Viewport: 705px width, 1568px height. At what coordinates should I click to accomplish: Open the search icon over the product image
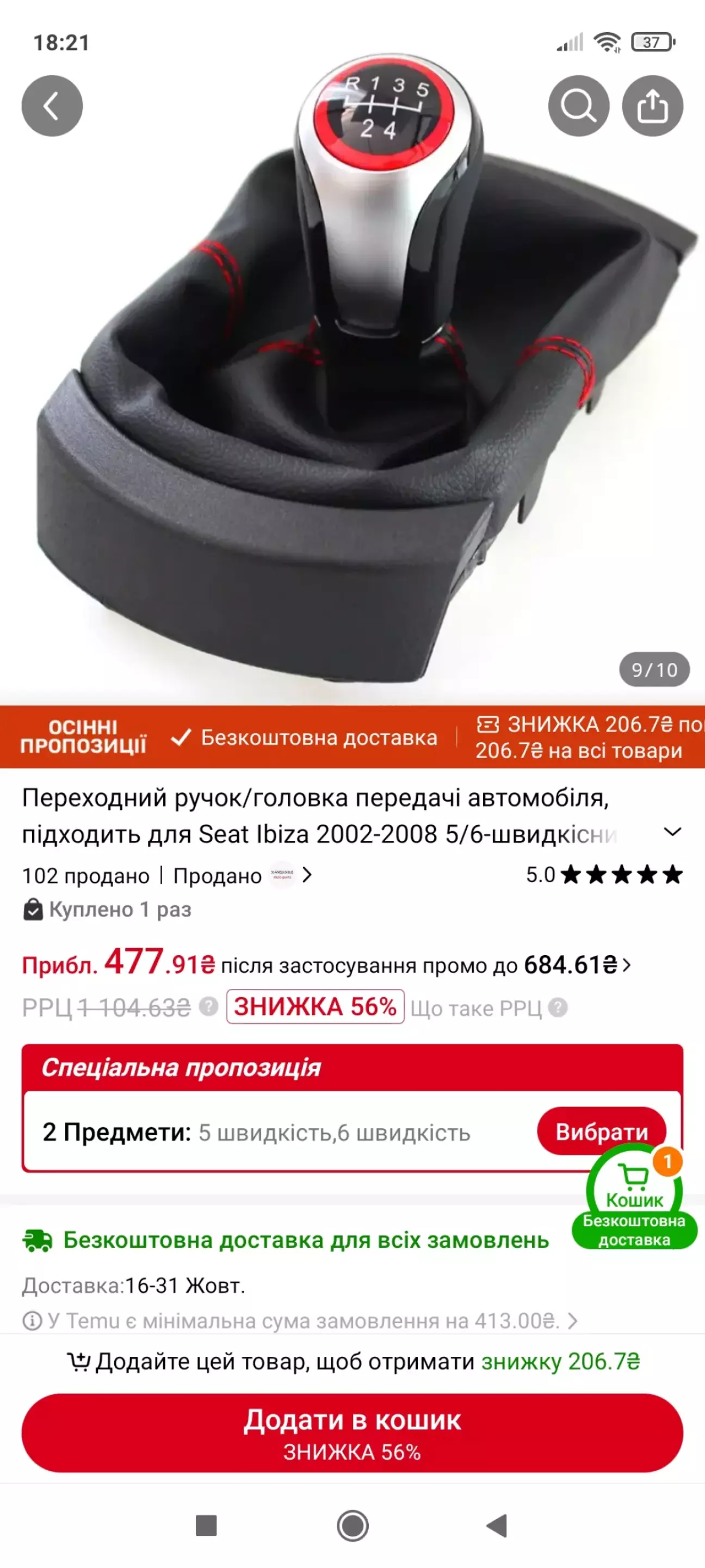point(578,106)
